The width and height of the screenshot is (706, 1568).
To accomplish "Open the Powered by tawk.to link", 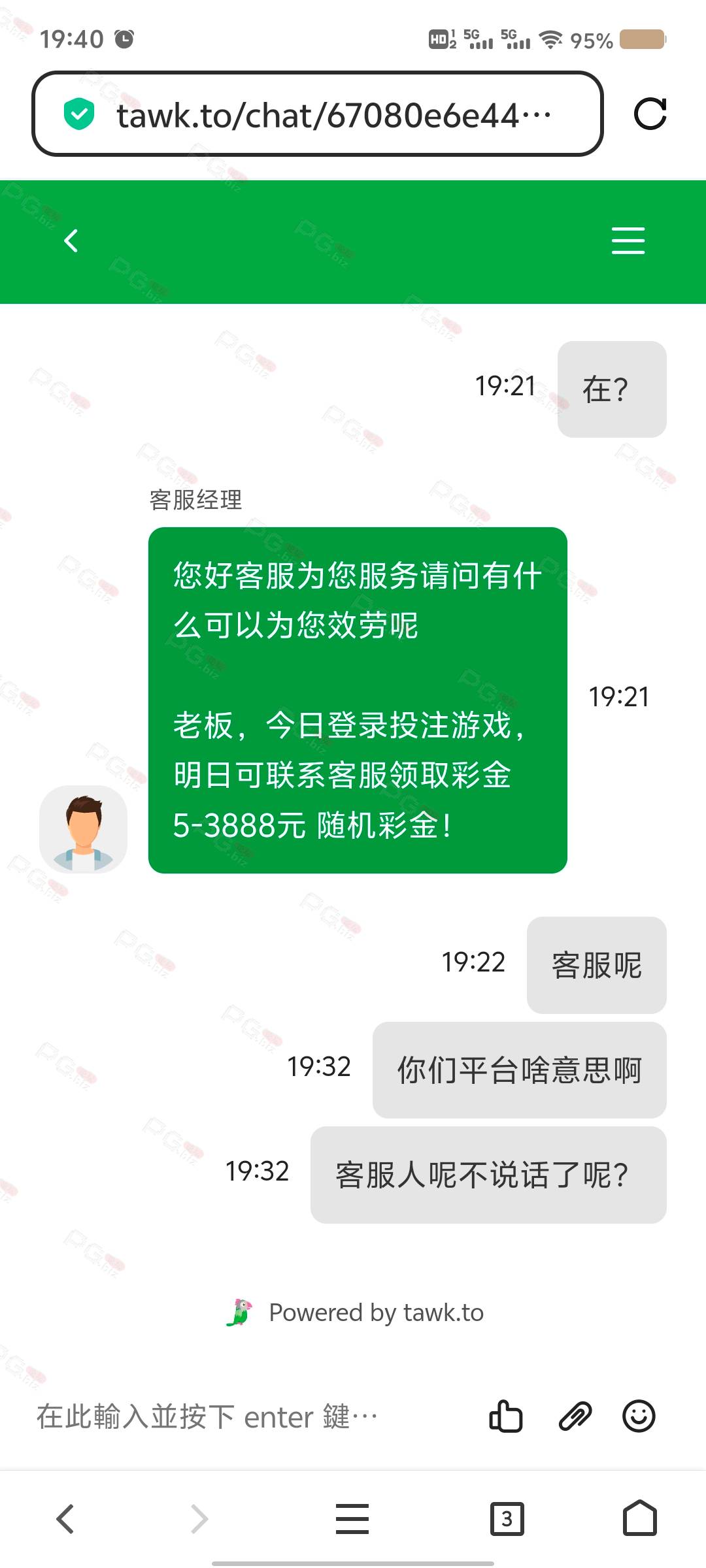I will tap(356, 1312).
